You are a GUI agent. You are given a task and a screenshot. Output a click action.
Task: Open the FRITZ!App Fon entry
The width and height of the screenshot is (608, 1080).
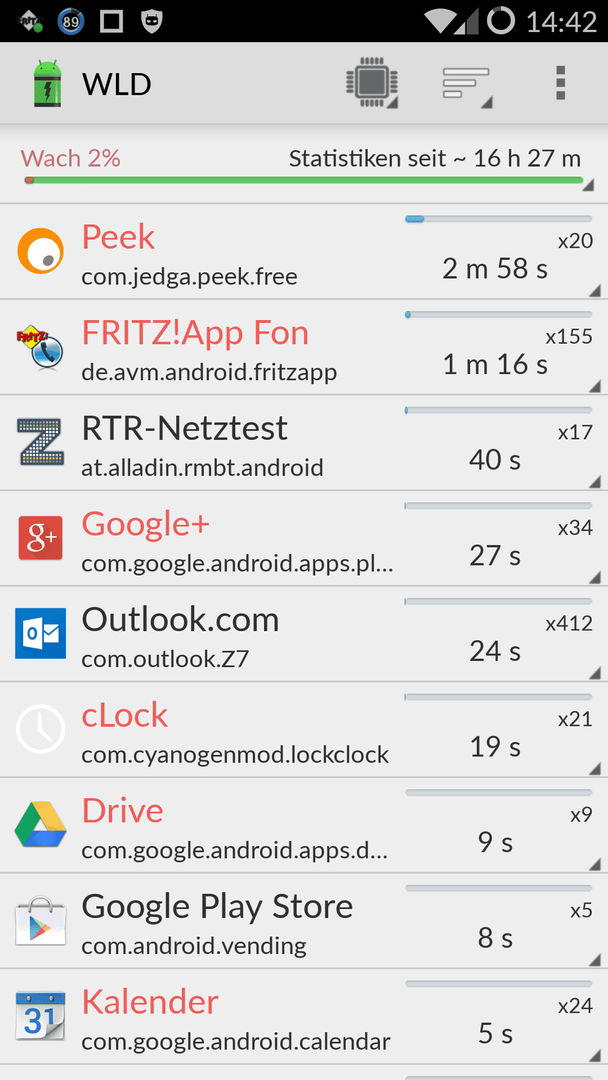click(304, 347)
